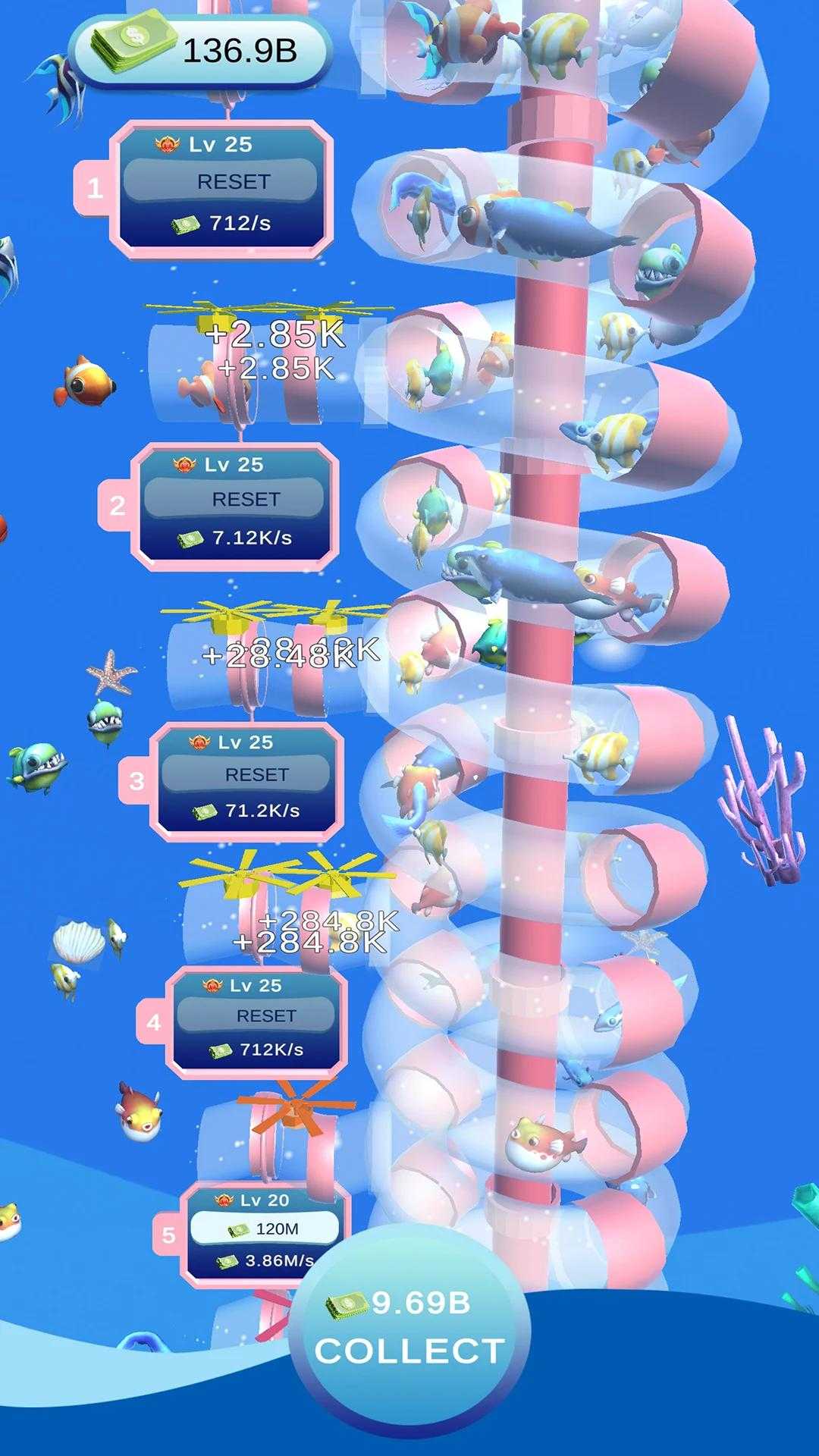This screenshot has width=819, height=1456.
Task: Upgrade tank 5 for 120M
Action: tap(264, 1228)
